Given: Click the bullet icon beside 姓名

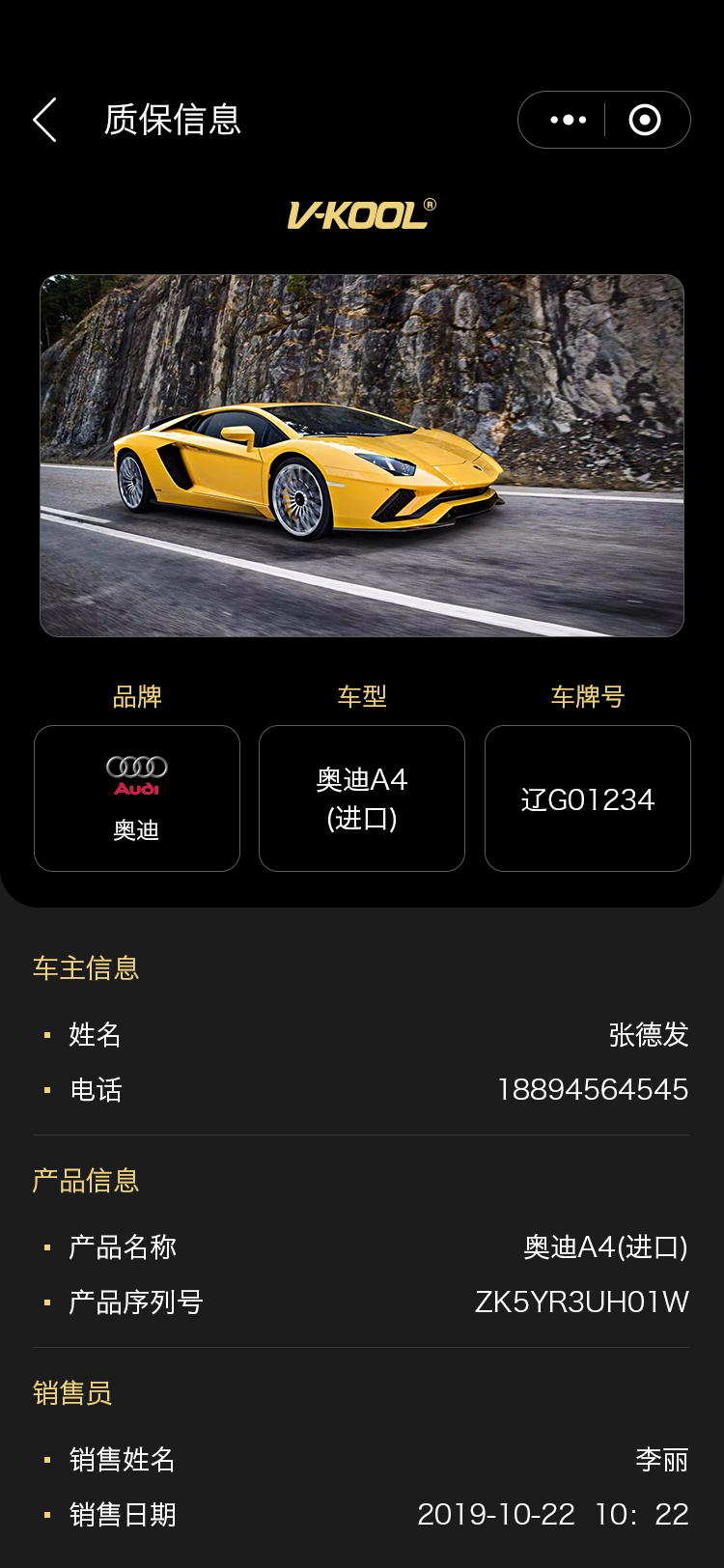Looking at the screenshot, I should pos(45,1034).
